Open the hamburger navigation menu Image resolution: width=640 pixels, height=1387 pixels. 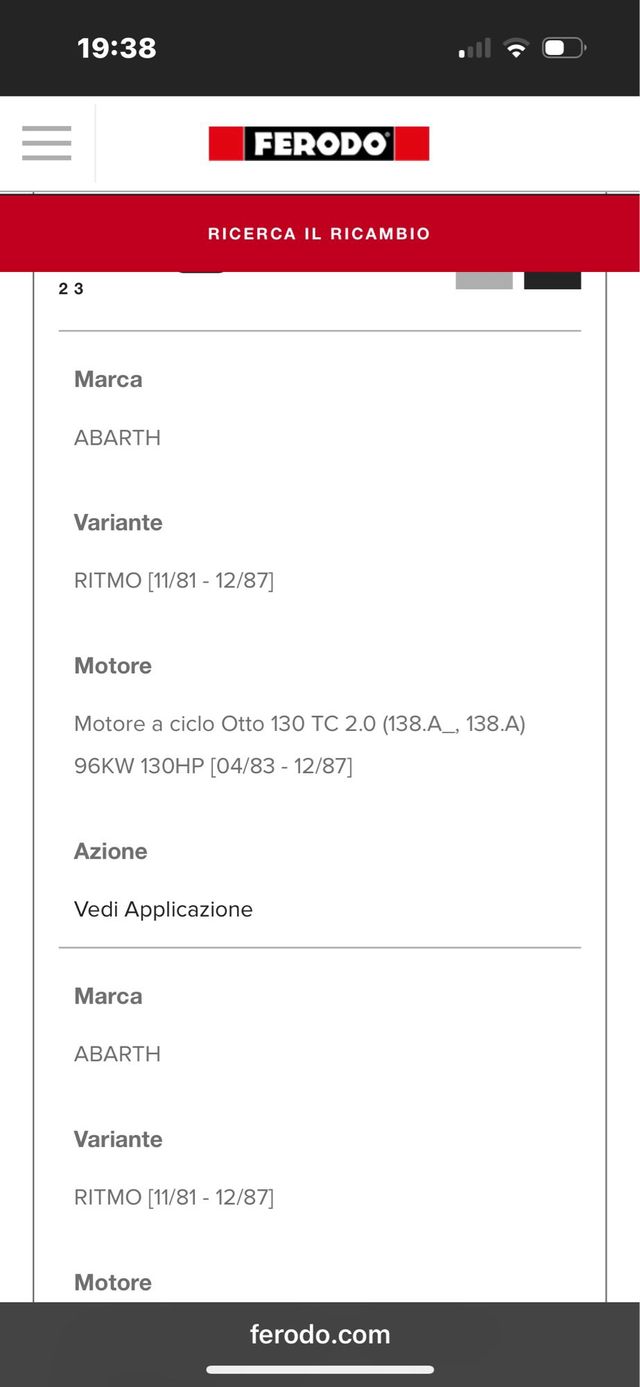pos(47,143)
